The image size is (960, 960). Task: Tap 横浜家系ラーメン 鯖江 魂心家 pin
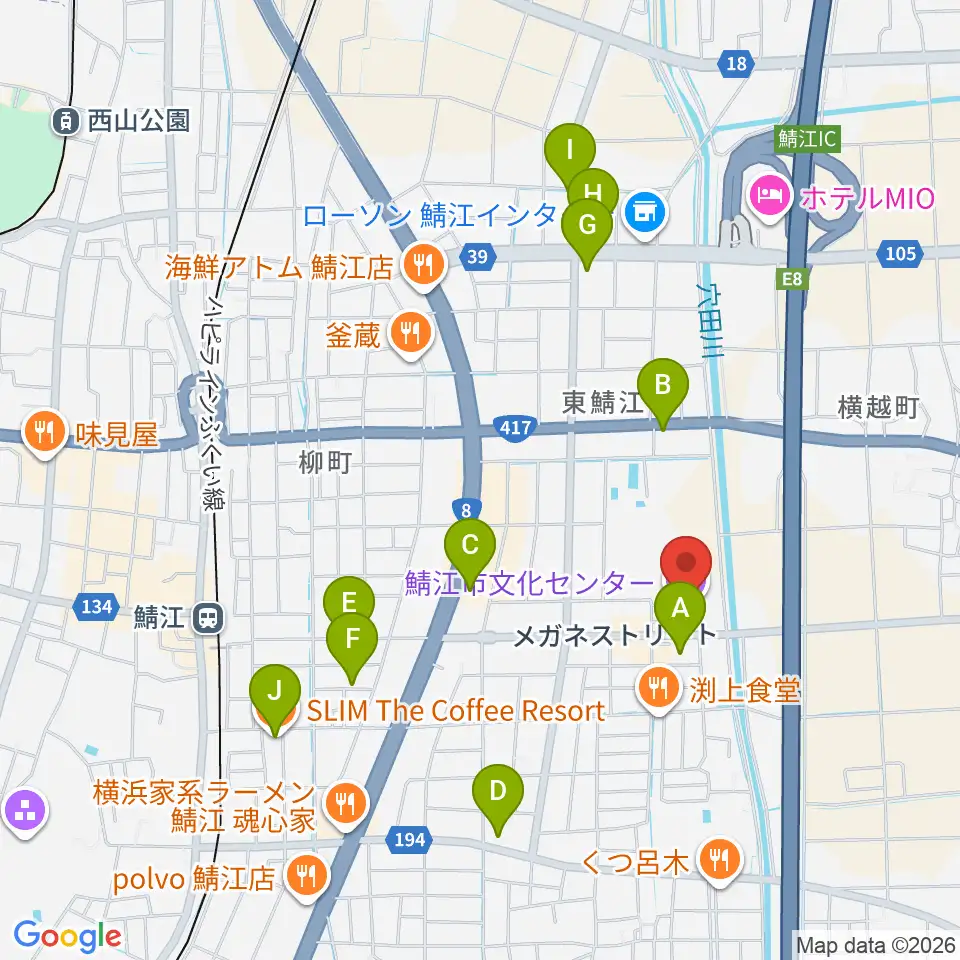coord(346,804)
